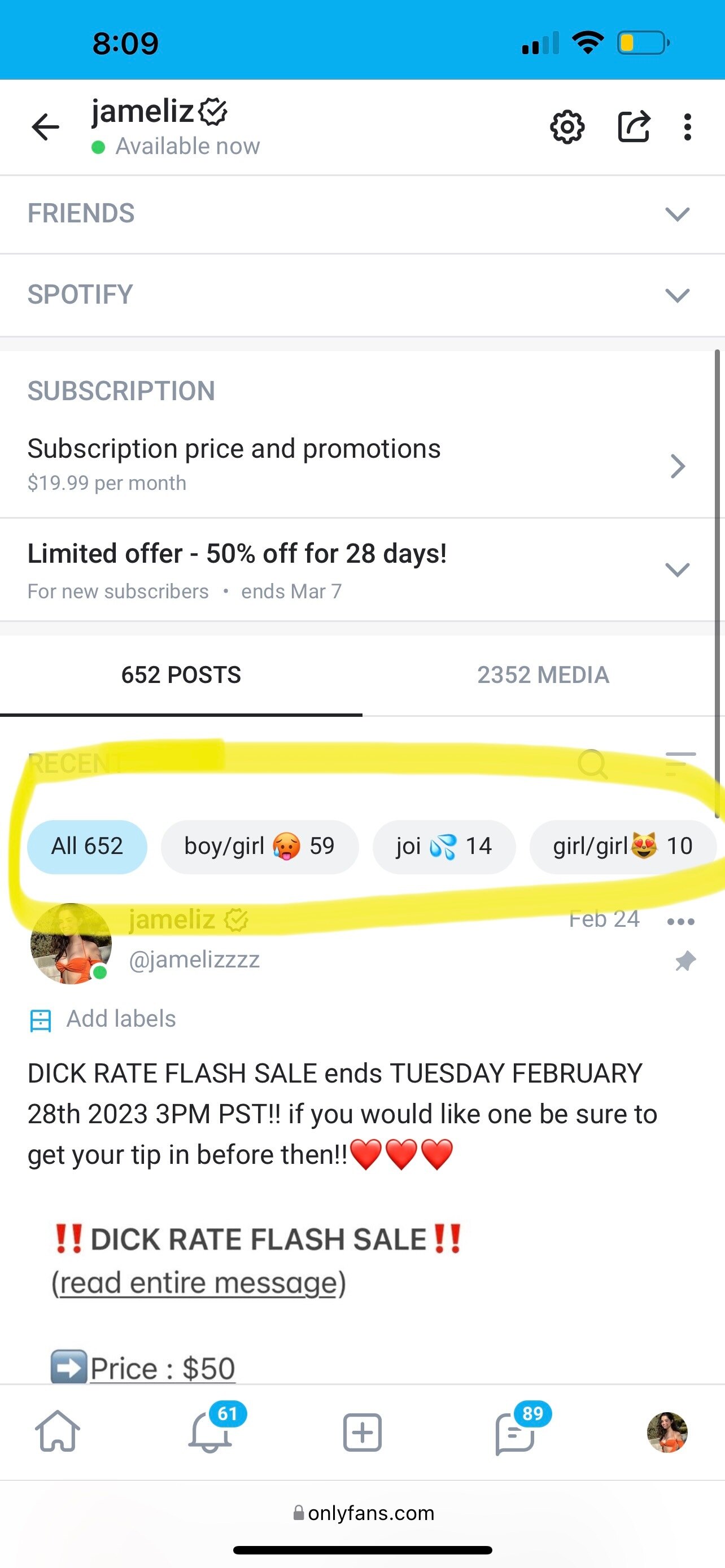Switch to the 652 POSTS tab
The image size is (725, 1568).
pyautogui.click(x=181, y=675)
